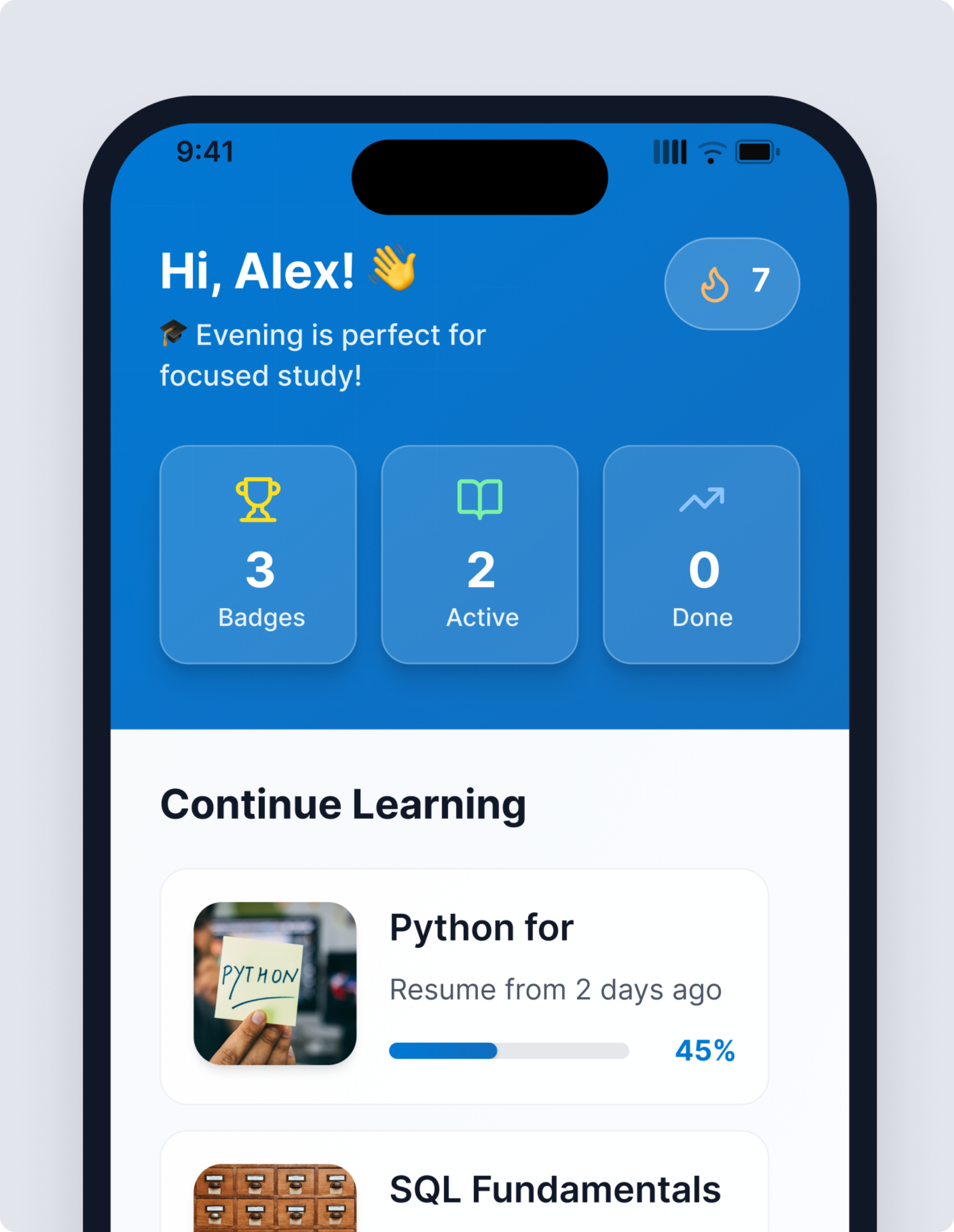Open the Done courses stat card

click(701, 554)
